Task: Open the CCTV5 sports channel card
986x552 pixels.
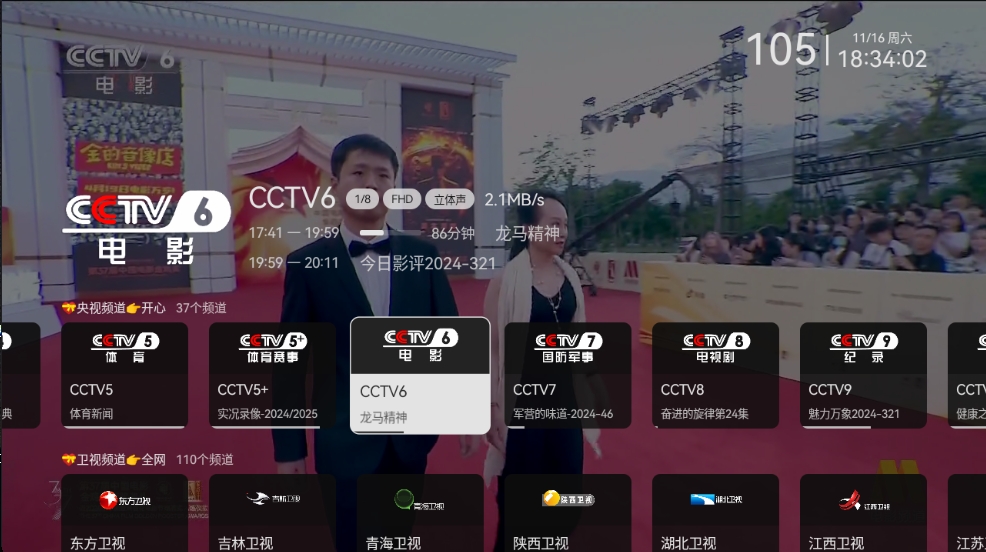Action: tap(124, 375)
